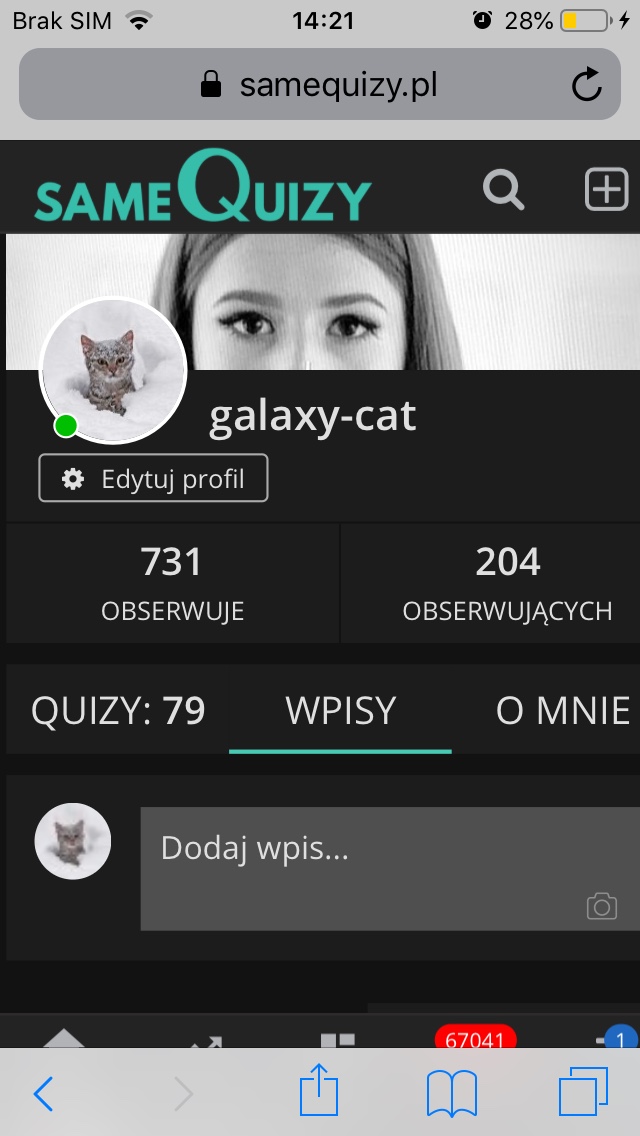This screenshot has height=1136, width=640.
Task: Tap the Edytuj profil button
Action: (x=153, y=479)
